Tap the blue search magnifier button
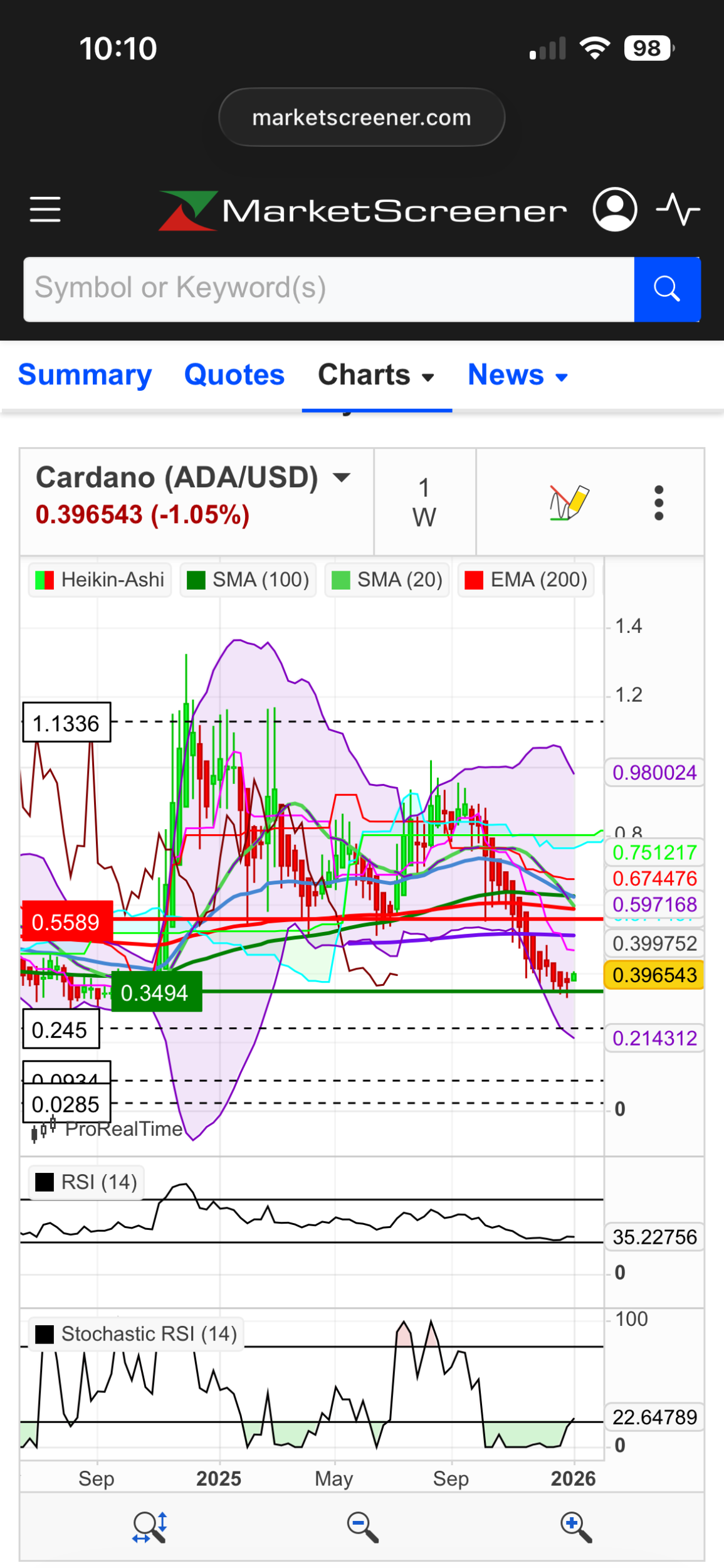 click(x=667, y=289)
